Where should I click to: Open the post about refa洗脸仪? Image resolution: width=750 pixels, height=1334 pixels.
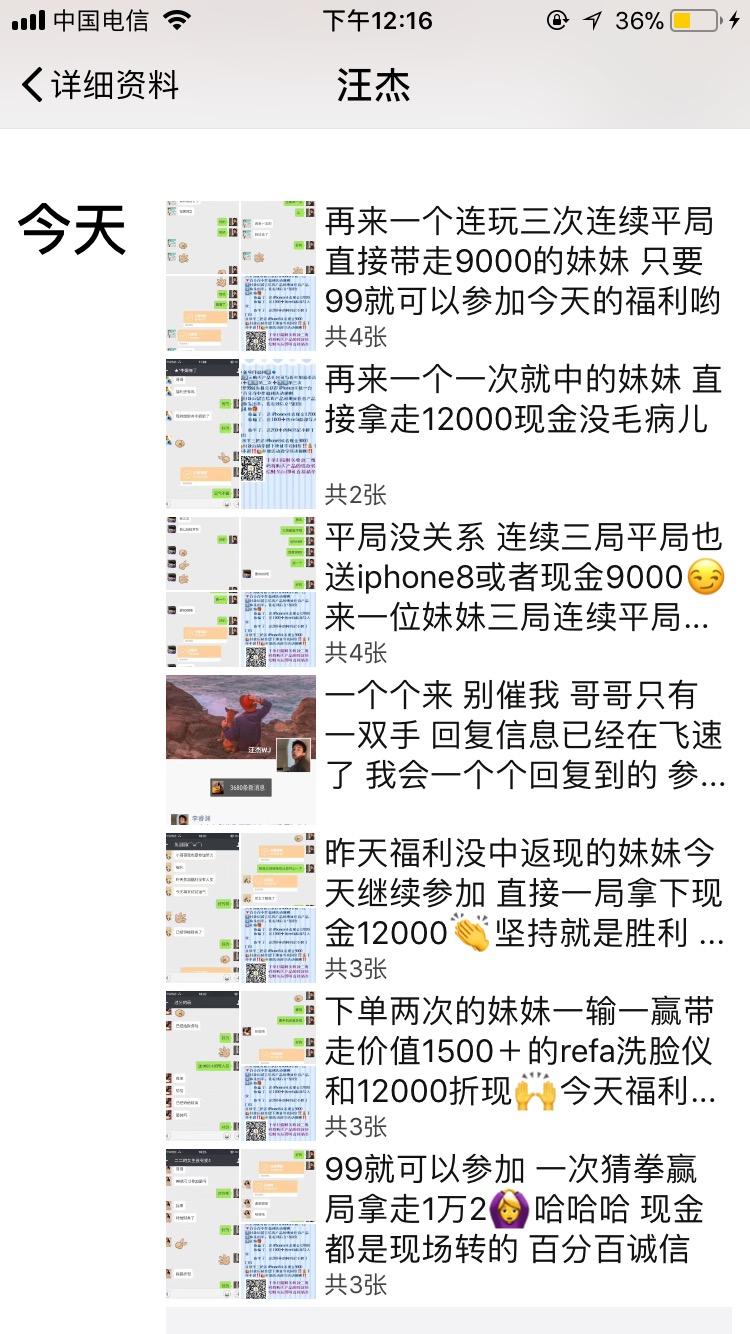pos(522,1052)
